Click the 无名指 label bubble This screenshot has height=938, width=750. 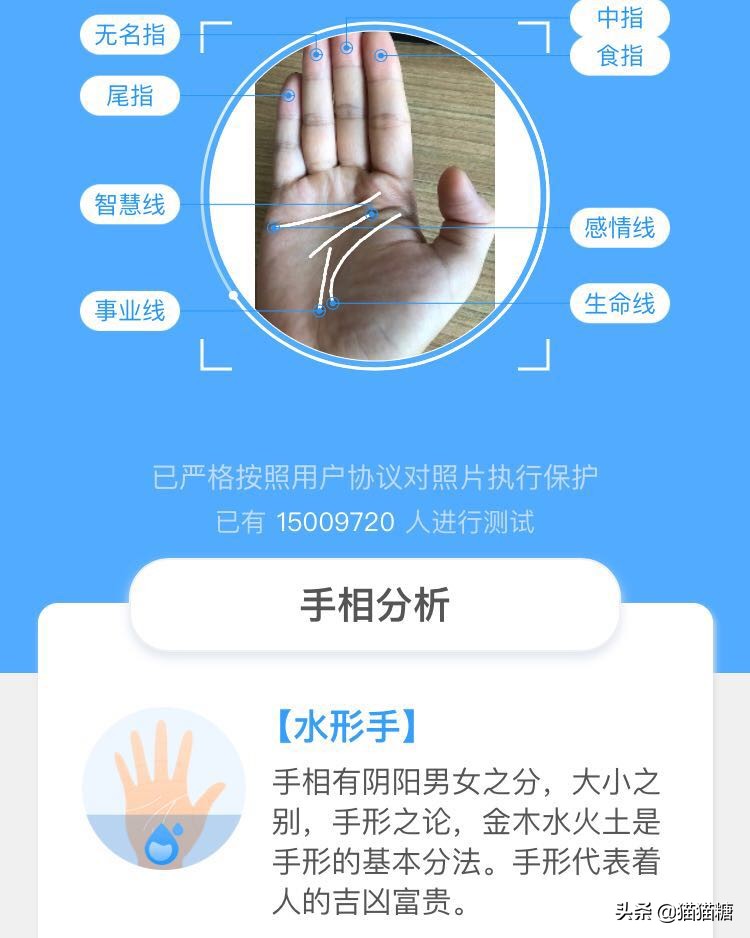tap(131, 35)
